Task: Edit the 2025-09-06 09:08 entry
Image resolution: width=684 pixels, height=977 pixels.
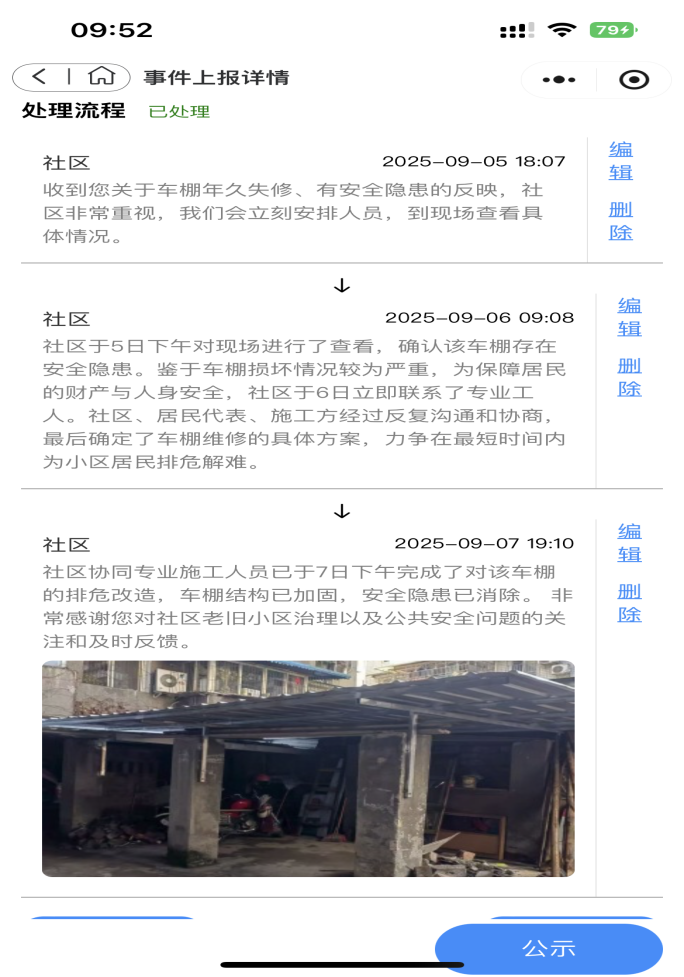Action: tap(629, 317)
